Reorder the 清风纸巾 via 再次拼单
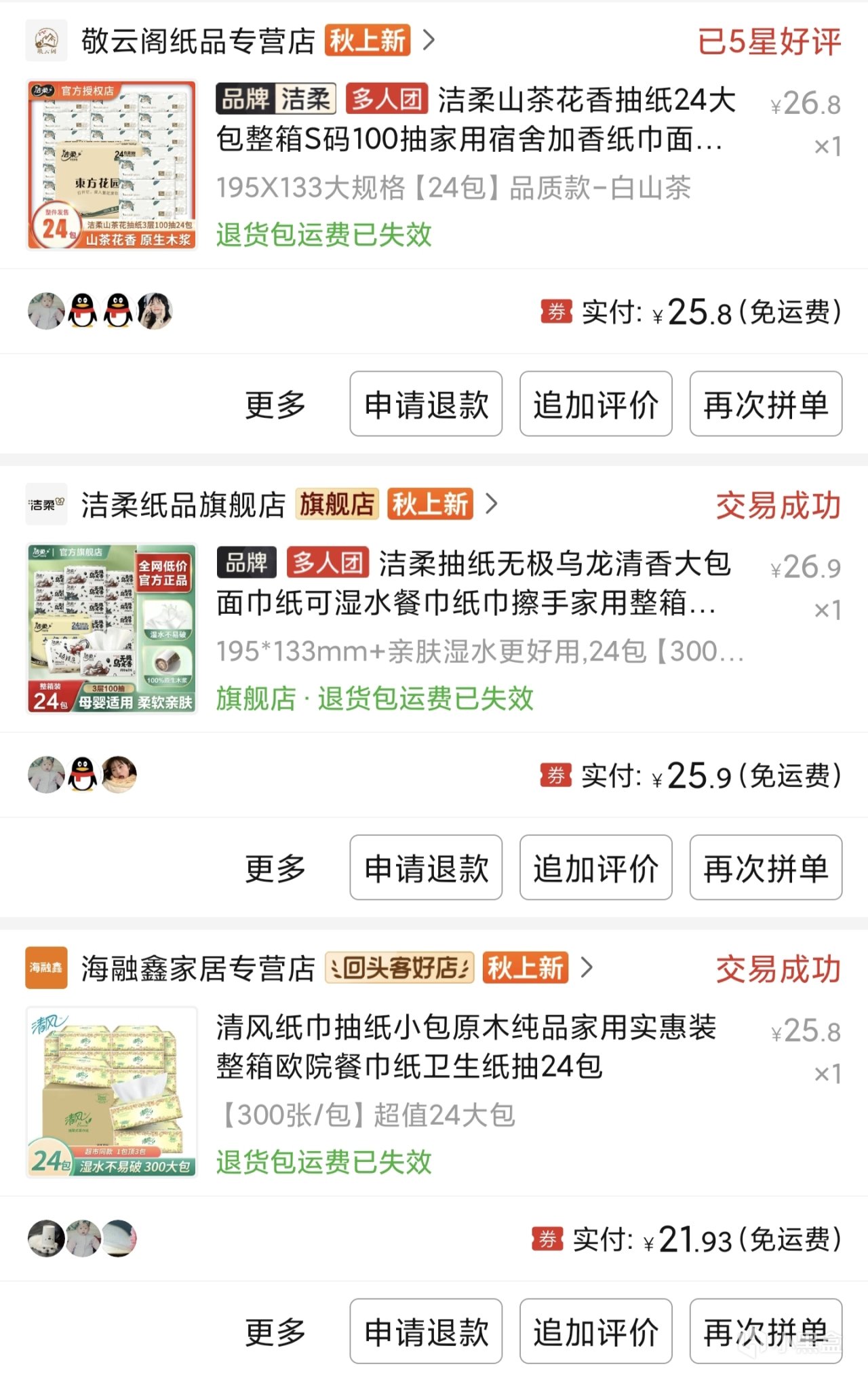868x1390 pixels. [766, 1331]
